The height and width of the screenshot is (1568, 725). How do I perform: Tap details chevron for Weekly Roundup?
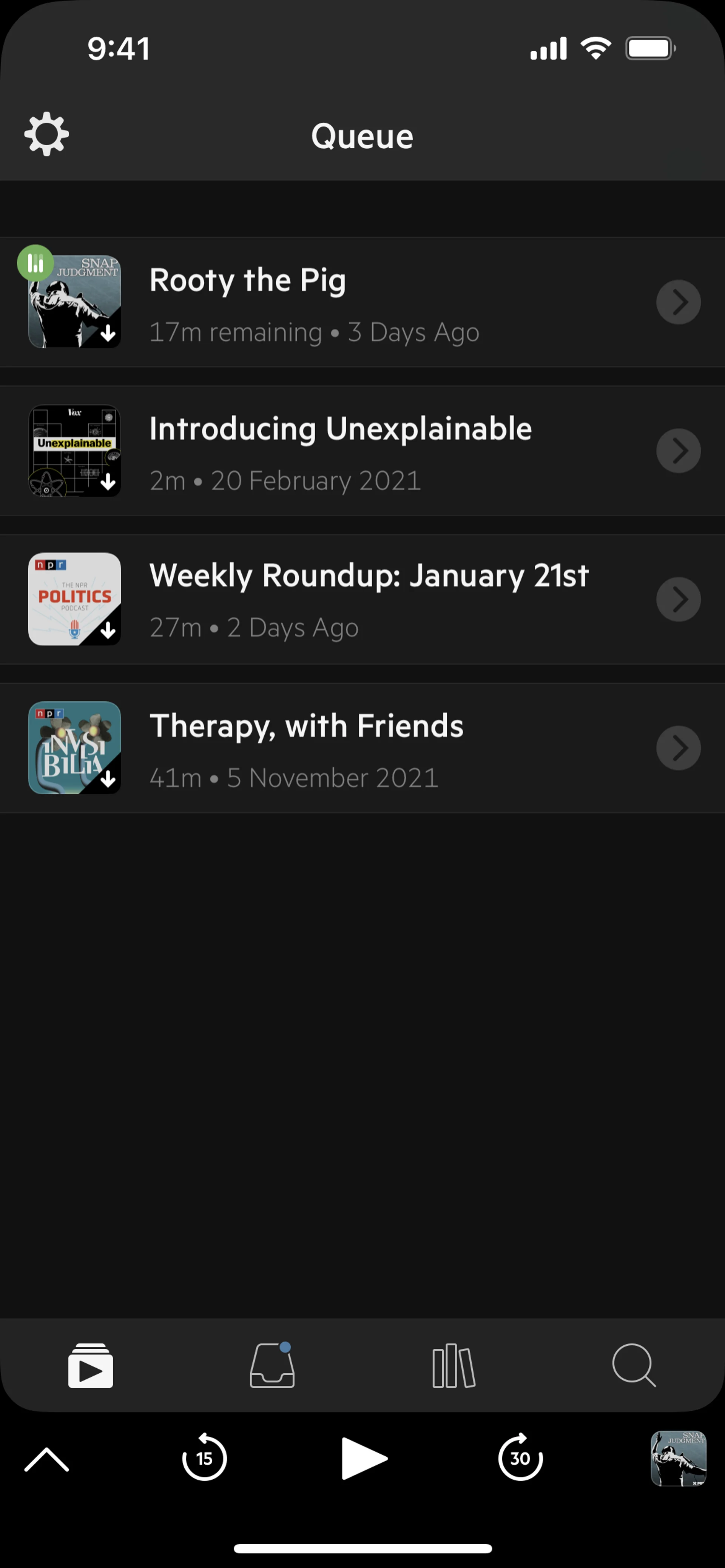pos(678,600)
